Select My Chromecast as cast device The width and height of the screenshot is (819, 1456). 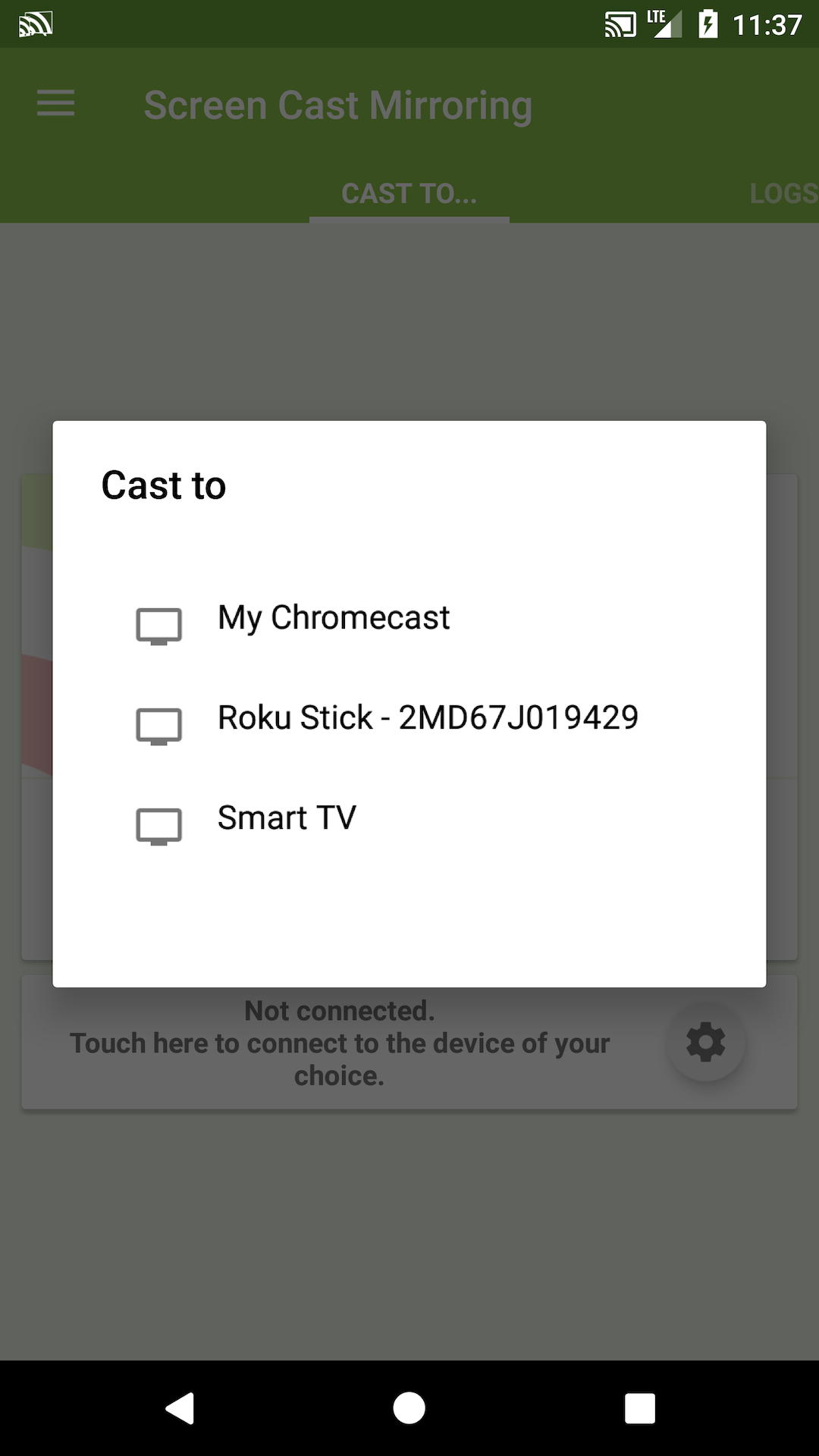point(334,619)
